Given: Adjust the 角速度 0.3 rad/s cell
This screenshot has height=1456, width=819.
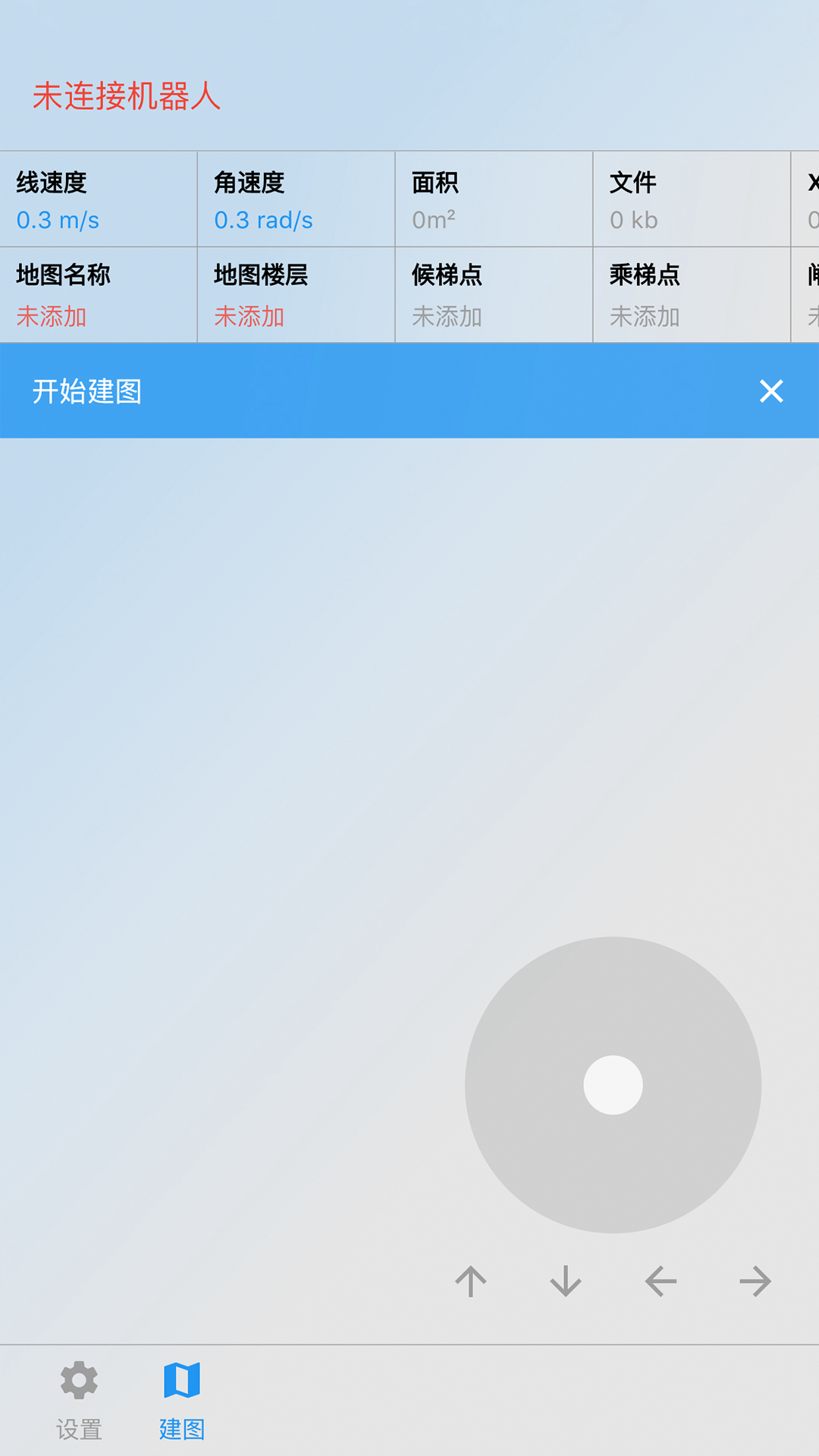Looking at the screenshot, I should [x=297, y=199].
